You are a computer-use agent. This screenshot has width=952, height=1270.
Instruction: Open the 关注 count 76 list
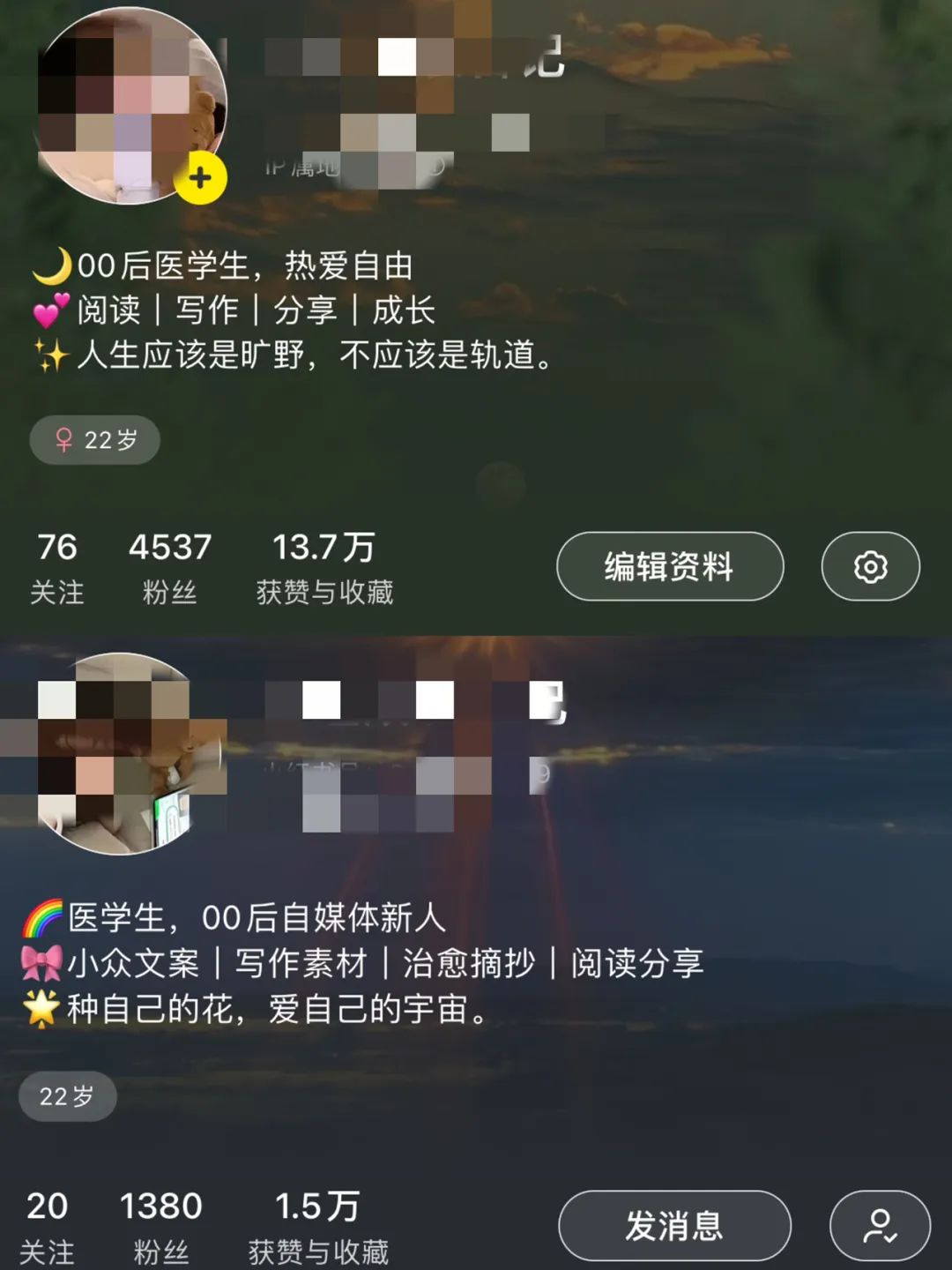(56, 564)
